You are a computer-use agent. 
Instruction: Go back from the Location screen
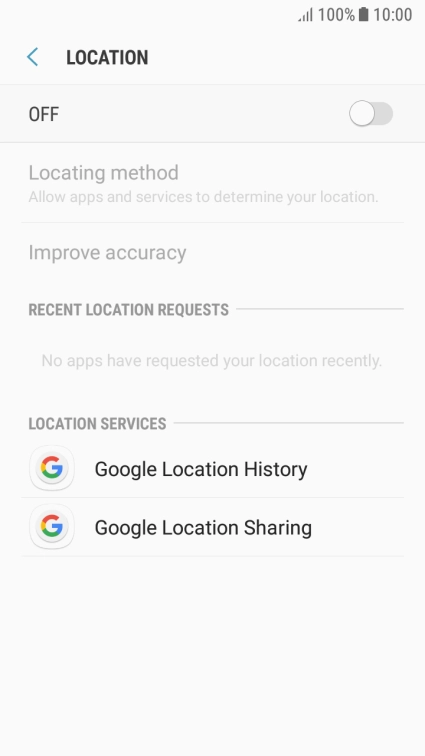[32, 57]
